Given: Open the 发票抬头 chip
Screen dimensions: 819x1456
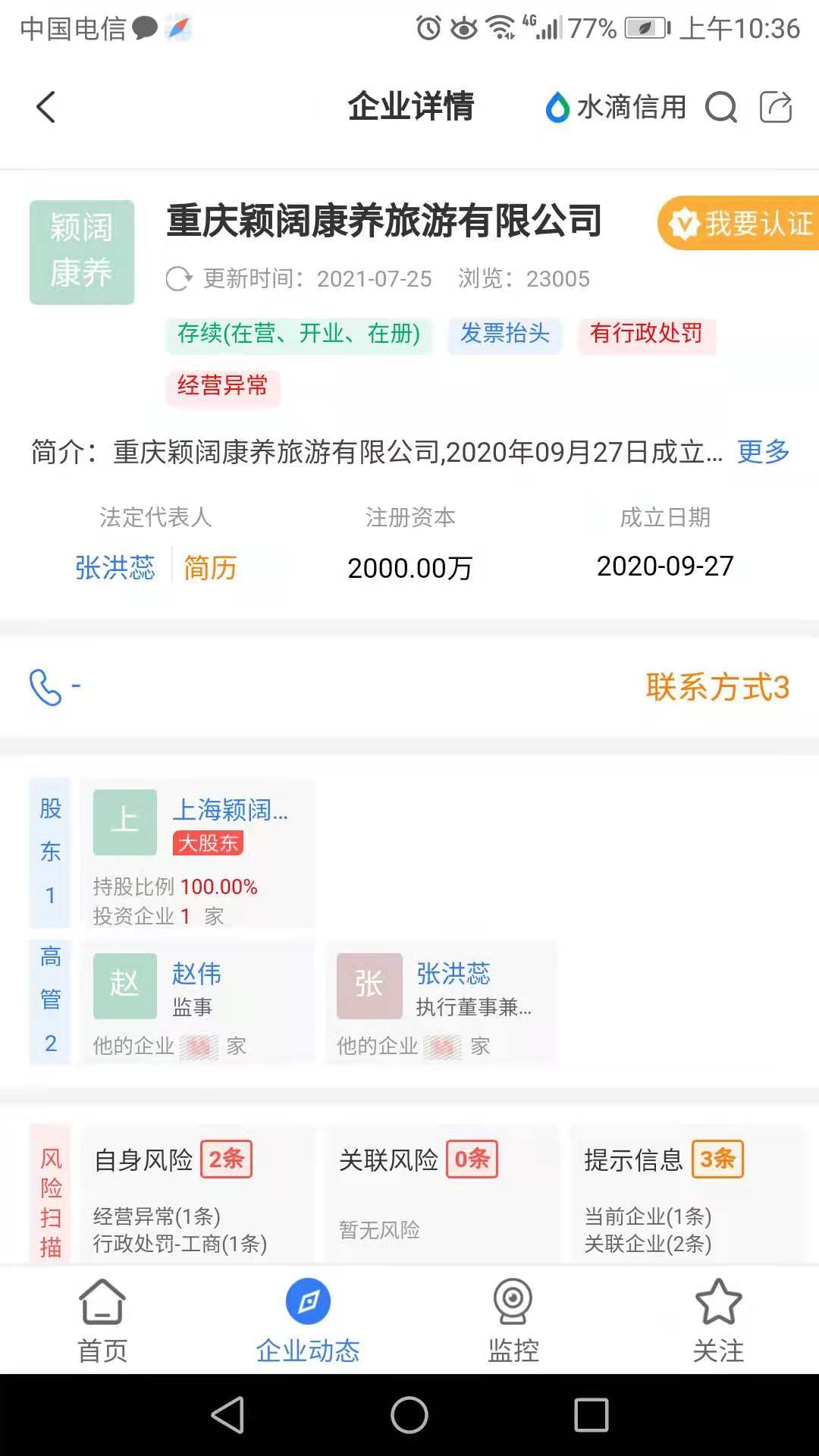Looking at the screenshot, I should (x=505, y=334).
